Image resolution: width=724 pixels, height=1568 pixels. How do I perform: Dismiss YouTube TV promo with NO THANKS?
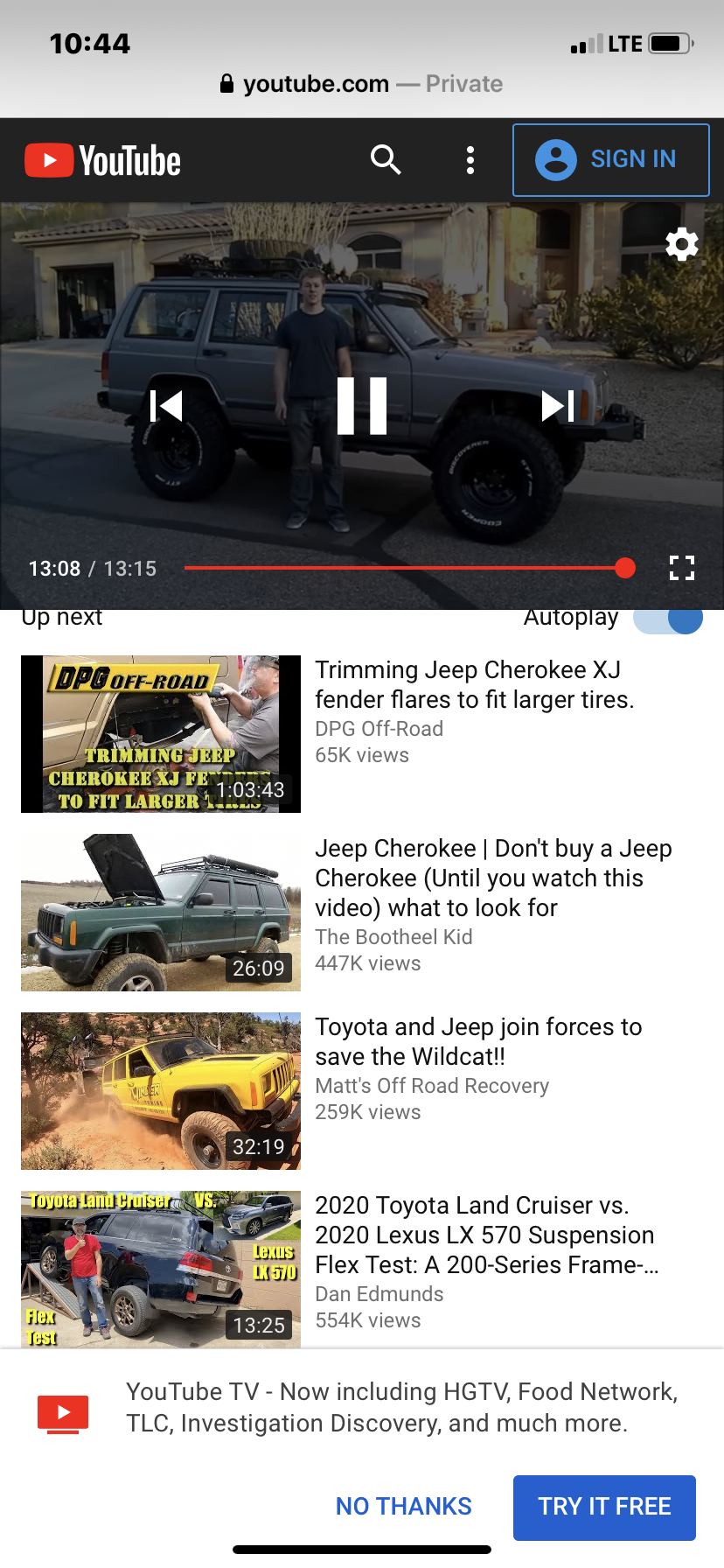[x=404, y=1507]
